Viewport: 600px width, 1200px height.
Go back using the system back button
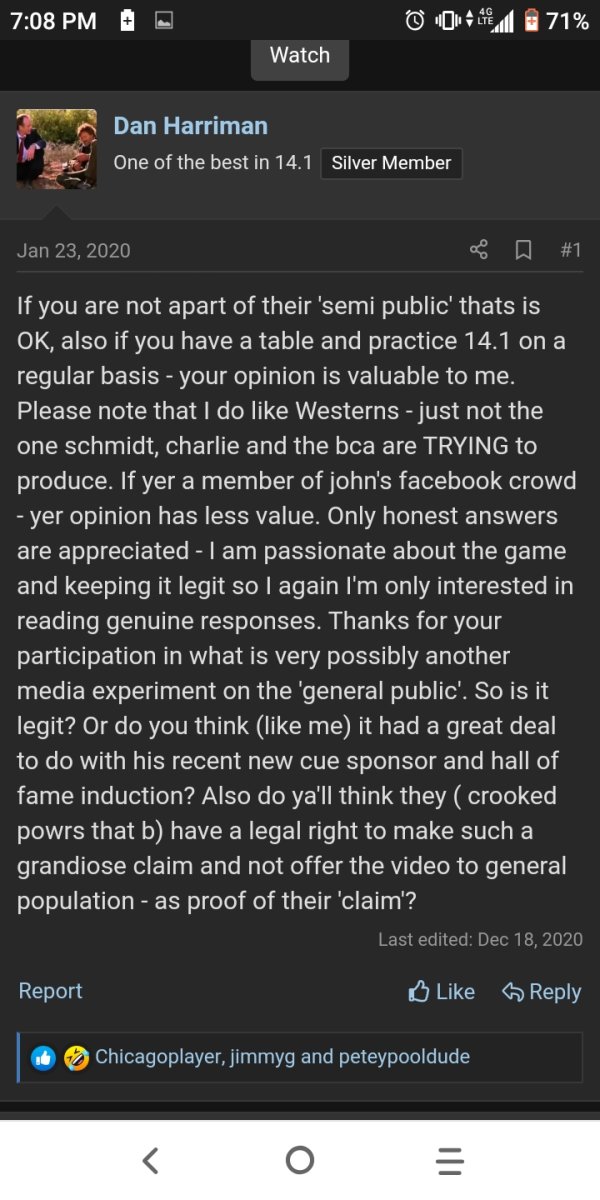[x=150, y=1160]
